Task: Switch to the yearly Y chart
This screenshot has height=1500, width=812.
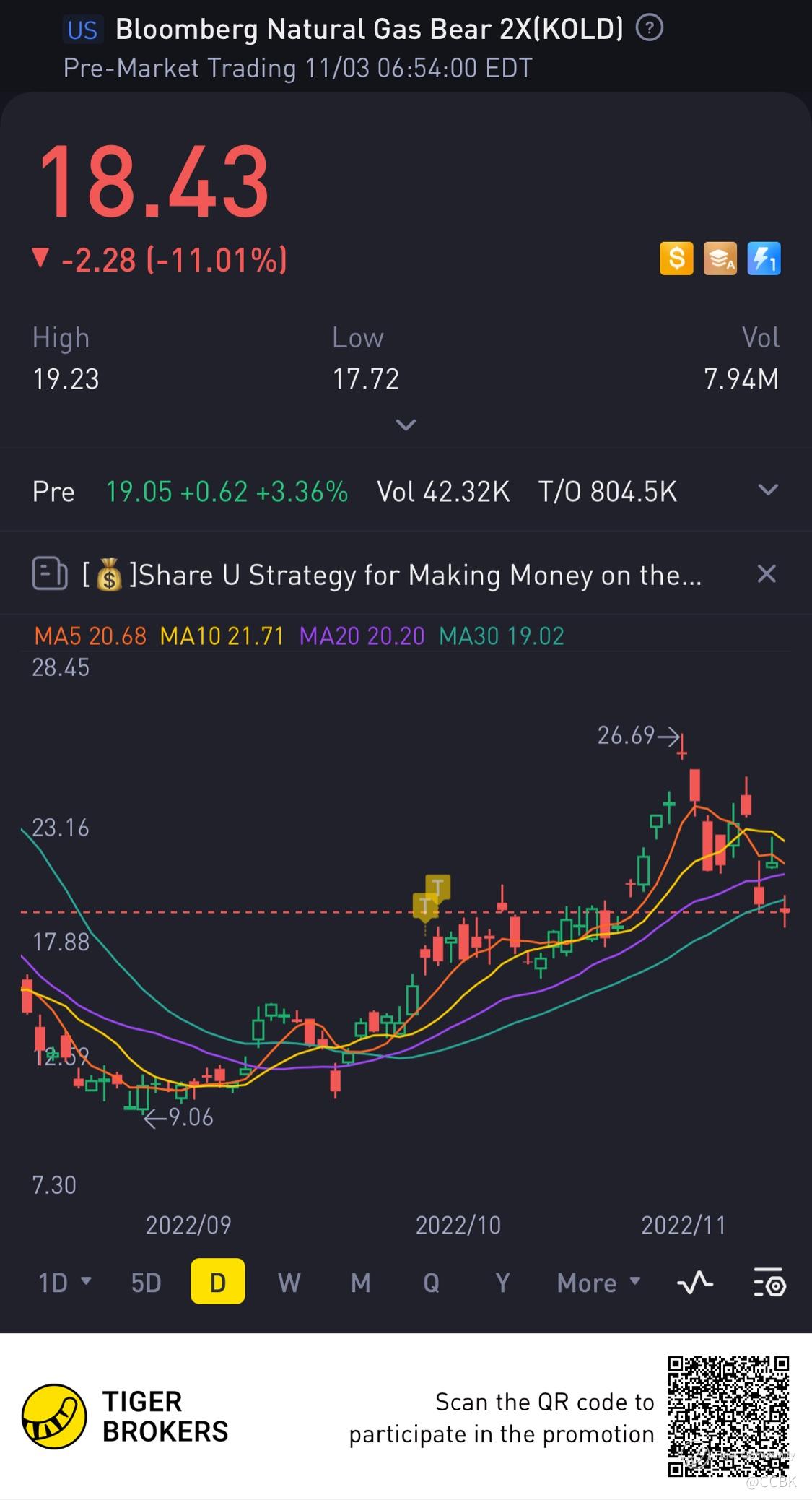Action: (502, 1283)
